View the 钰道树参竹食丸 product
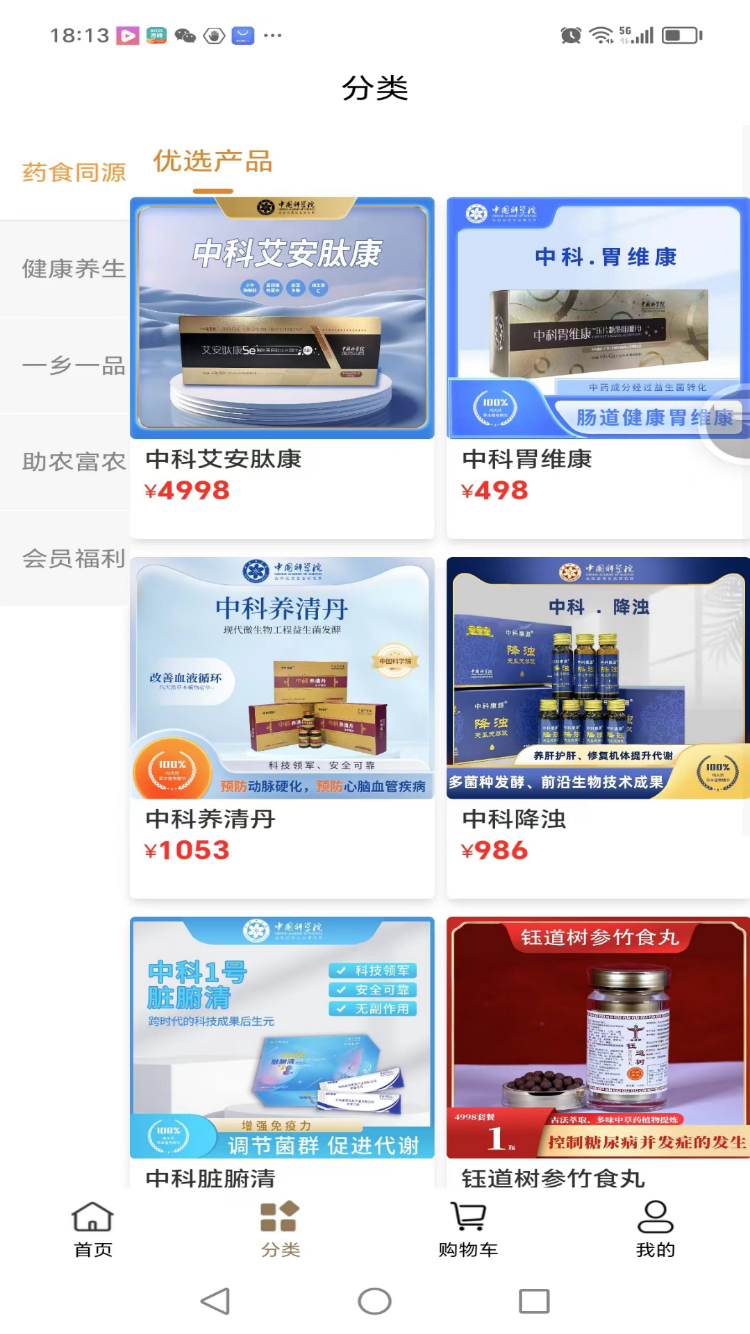 [598, 1053]
